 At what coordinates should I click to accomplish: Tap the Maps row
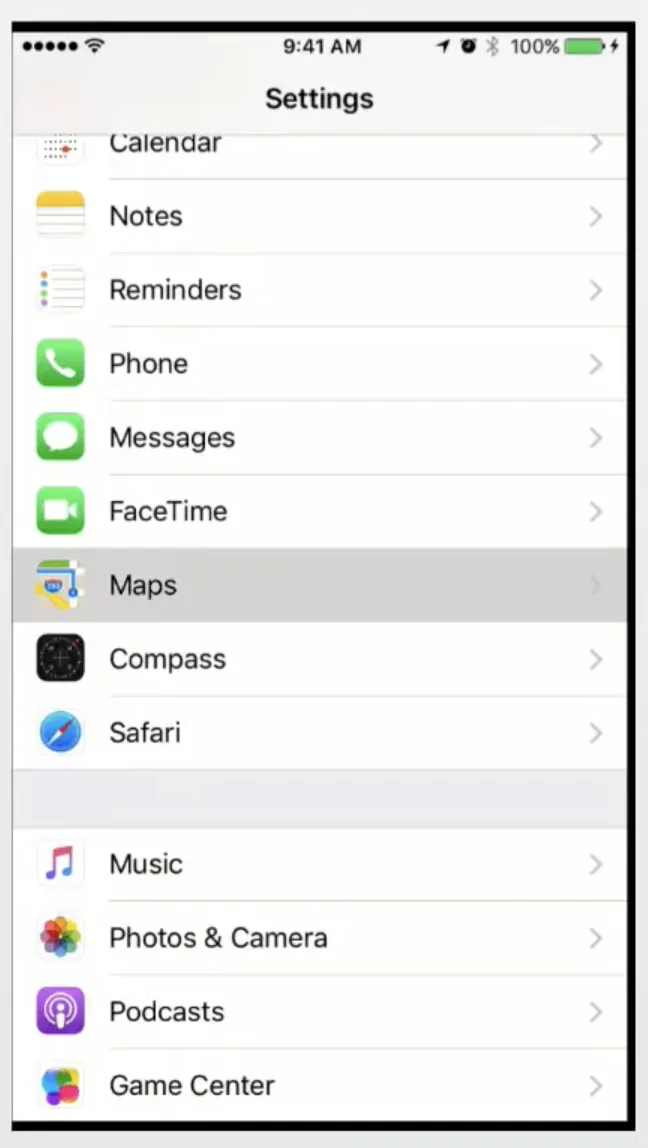pos(319,585)
